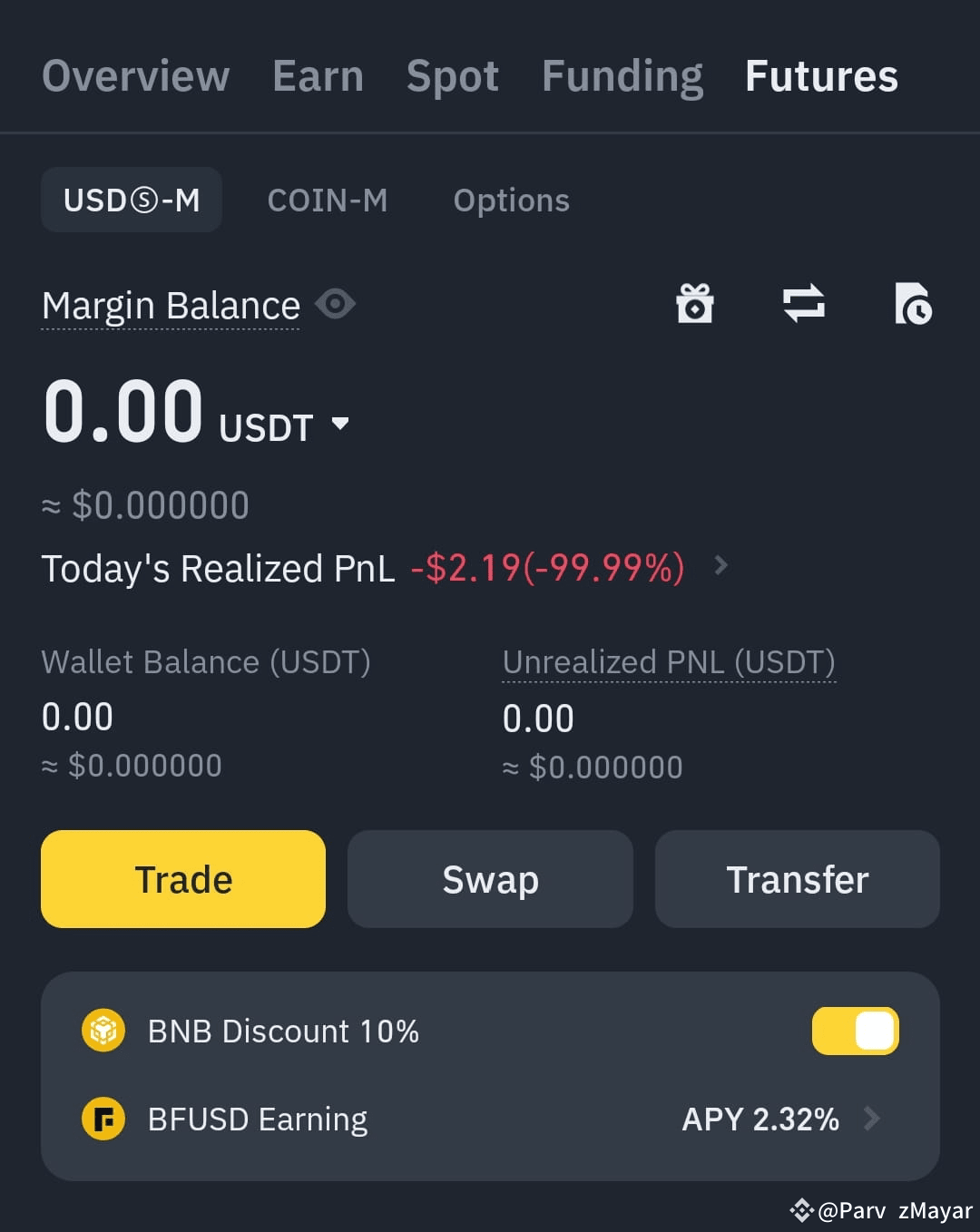
Task: Disable the BNB Discount 10% toggle
Action: pos(856,1032)
